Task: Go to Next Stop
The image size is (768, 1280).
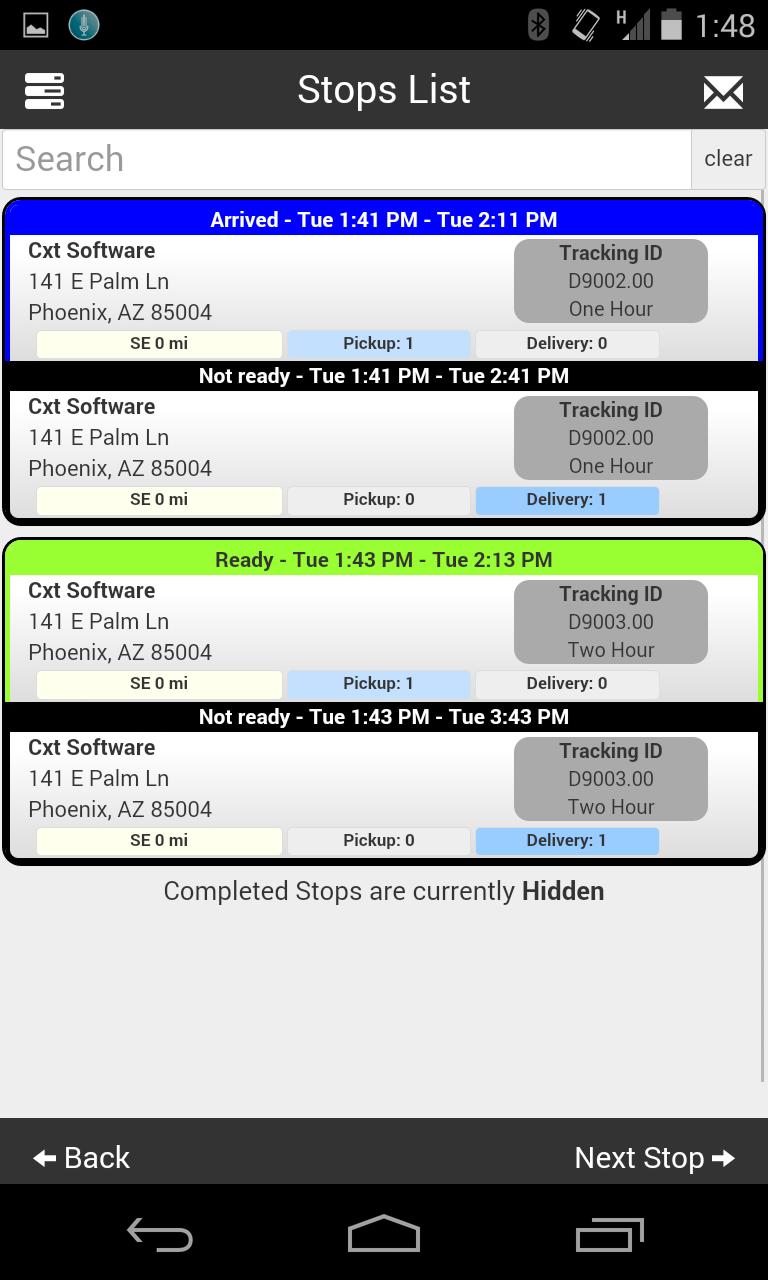Action: [x=655, y=1158]
